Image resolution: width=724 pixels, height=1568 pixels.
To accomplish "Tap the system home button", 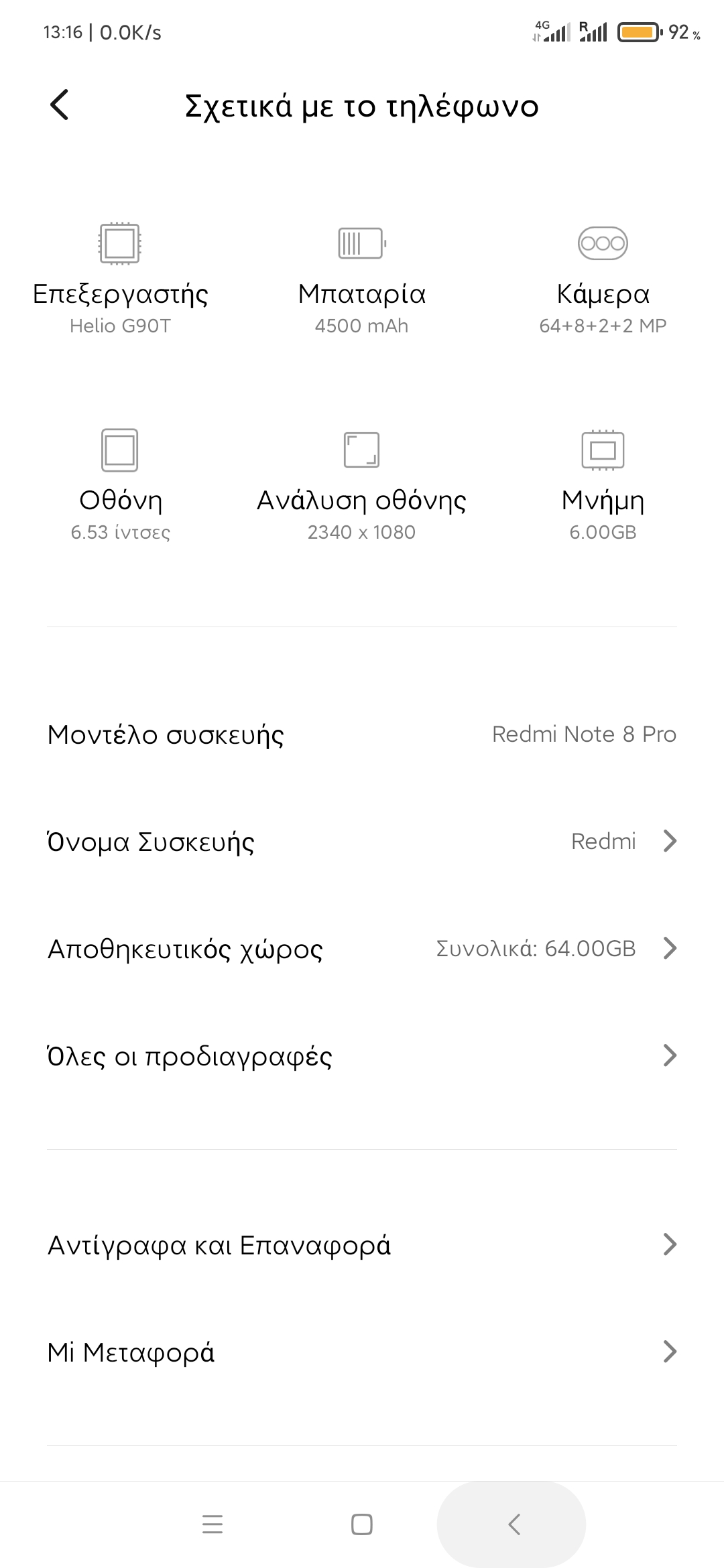I will [362, 1525].
